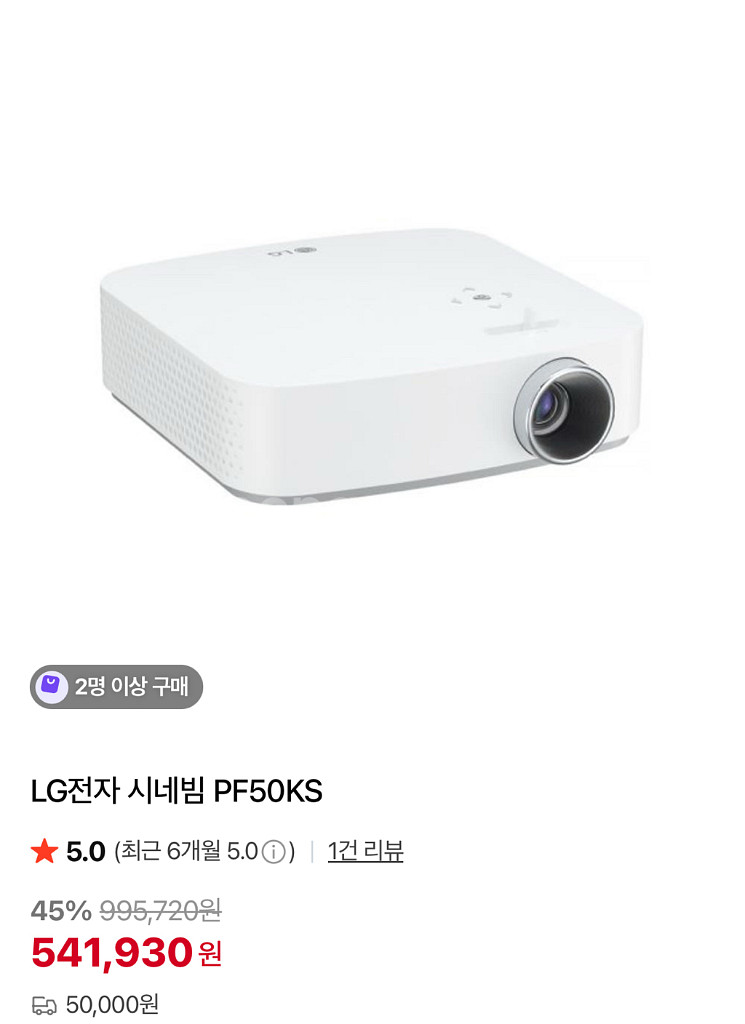The width and height of the screenshot is (745, 1024).
Task: Click the strikethrough price 995,720원
Action: tap(161, 913)
